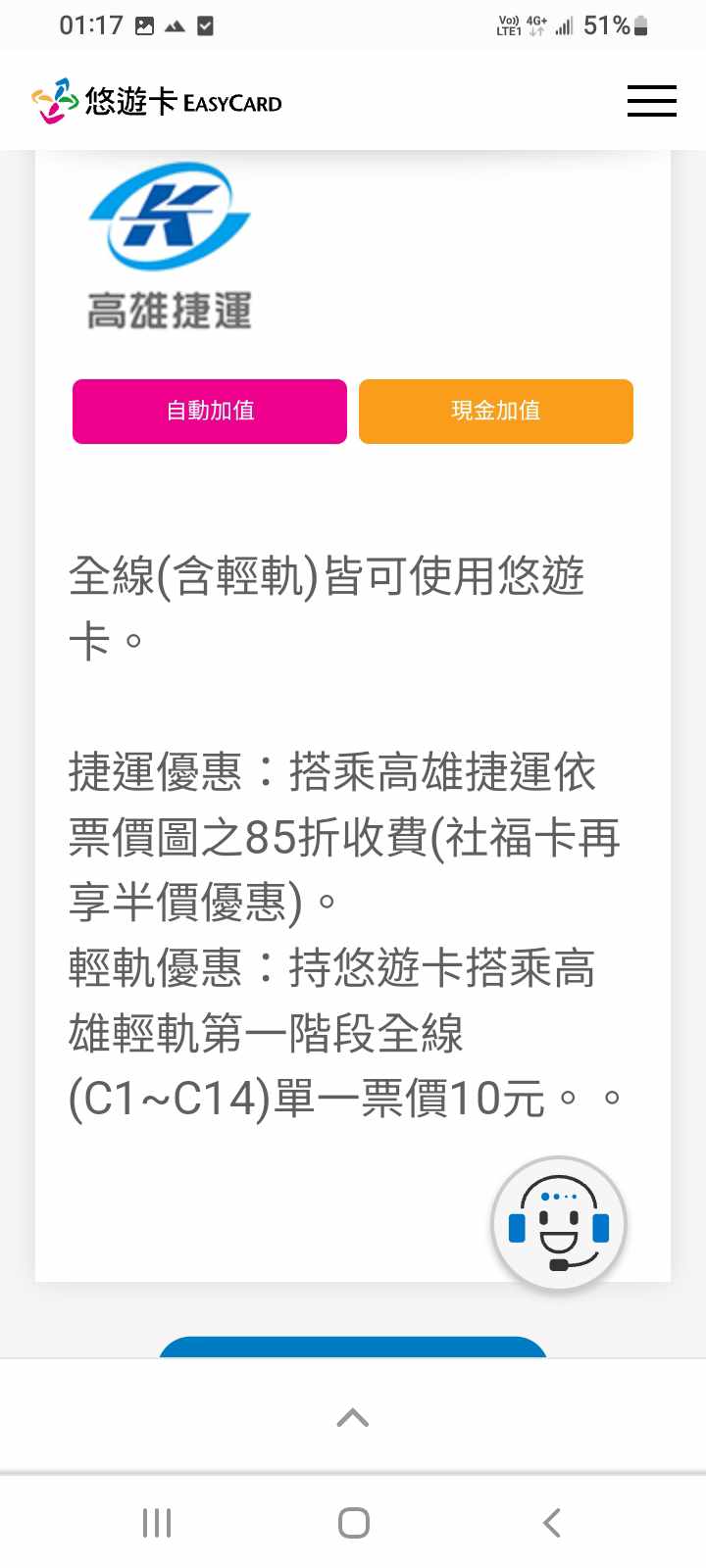Open recent apps from the navigation bar

click(x=157, y=1523)
